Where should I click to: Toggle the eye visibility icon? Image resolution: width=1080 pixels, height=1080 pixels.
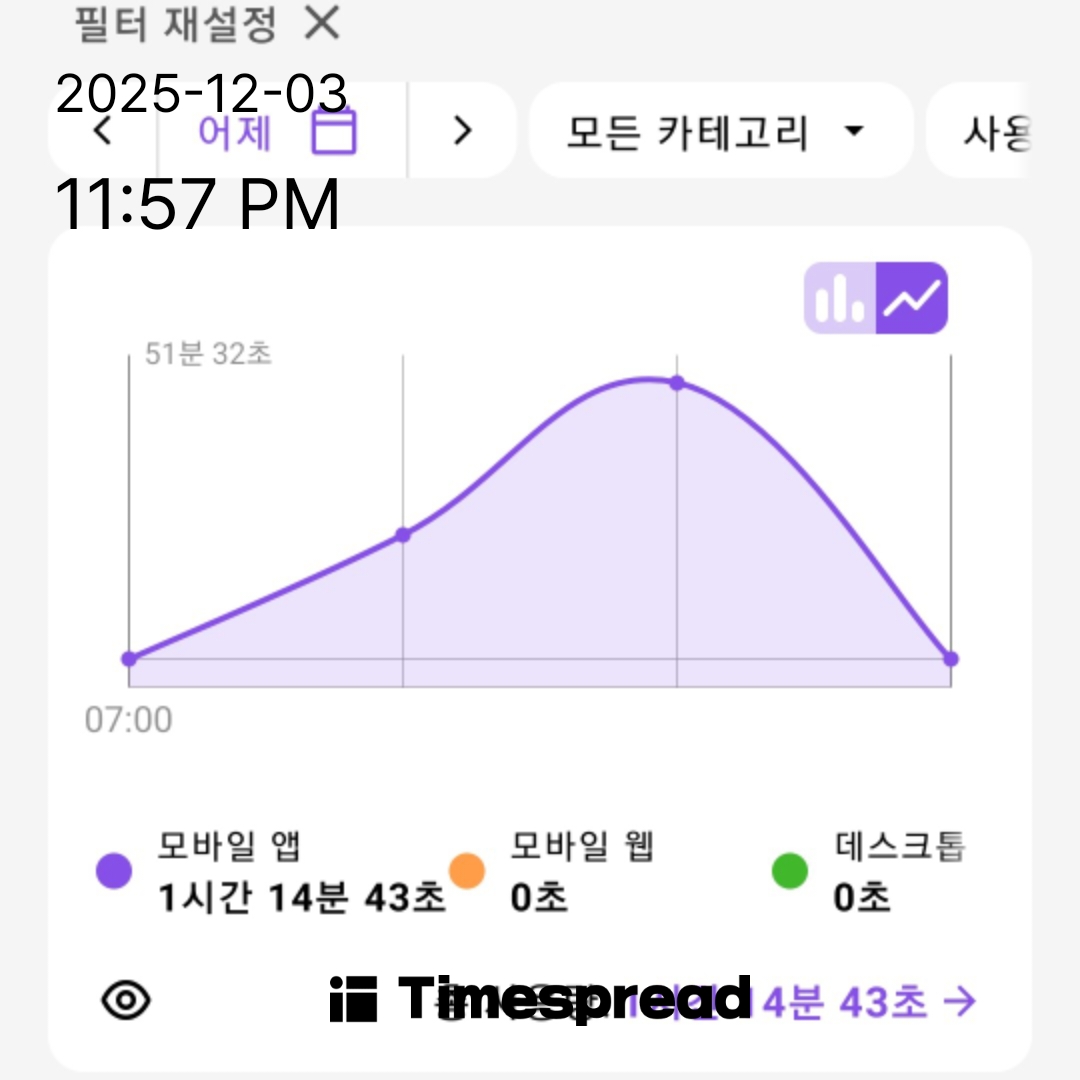coord(127,999)
